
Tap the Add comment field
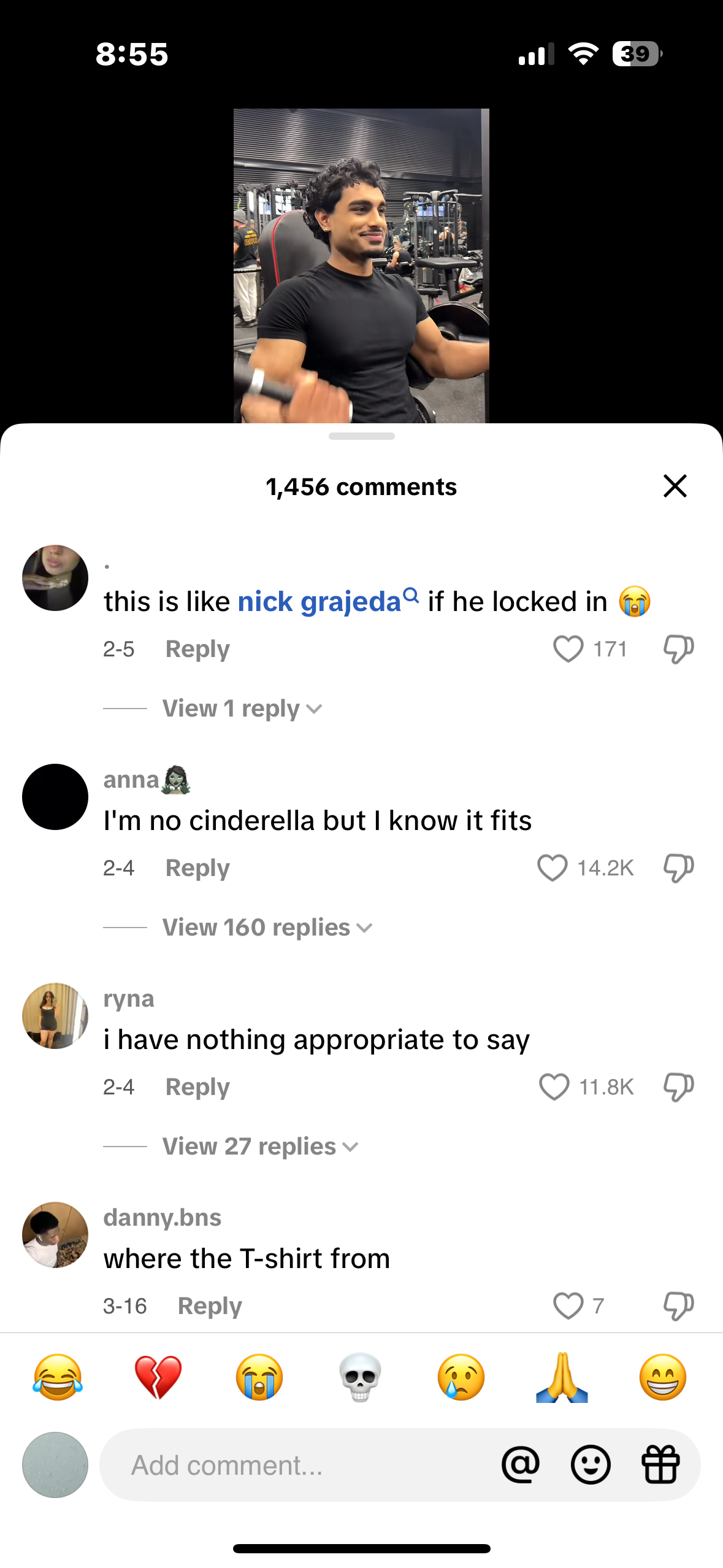(x=294, y=1466)
